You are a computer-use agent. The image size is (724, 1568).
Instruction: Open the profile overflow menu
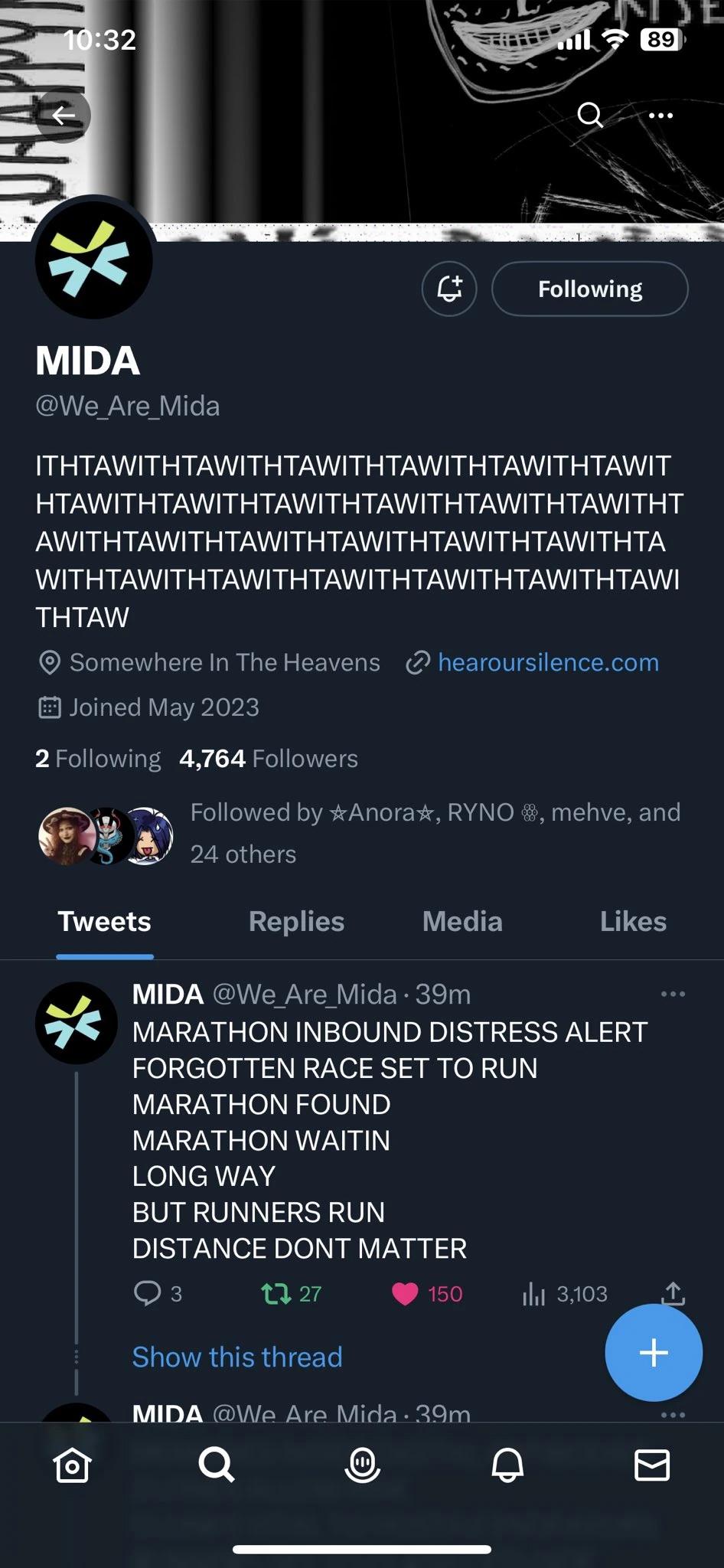(x=660, y=116)
